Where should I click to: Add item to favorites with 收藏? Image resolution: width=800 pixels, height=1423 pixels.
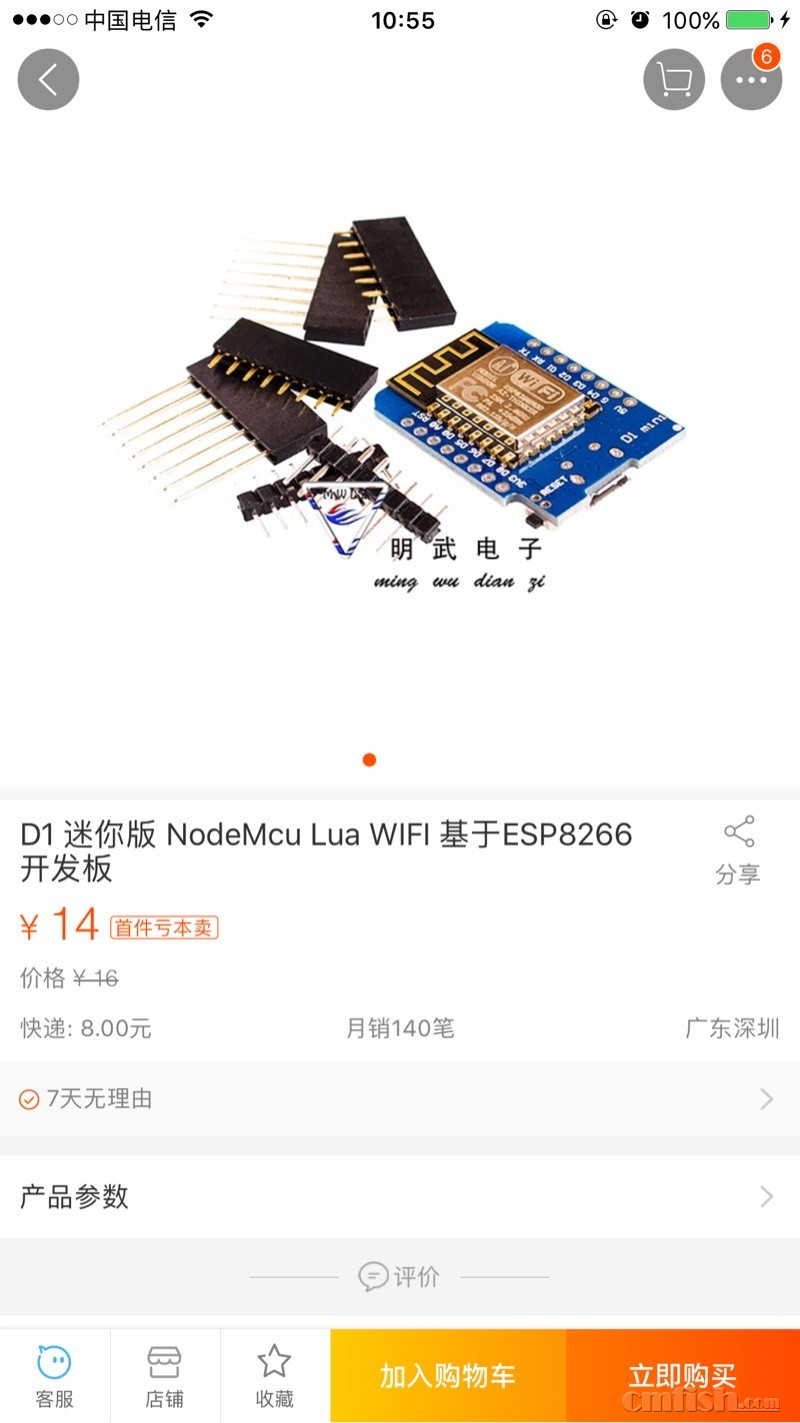275,1376
